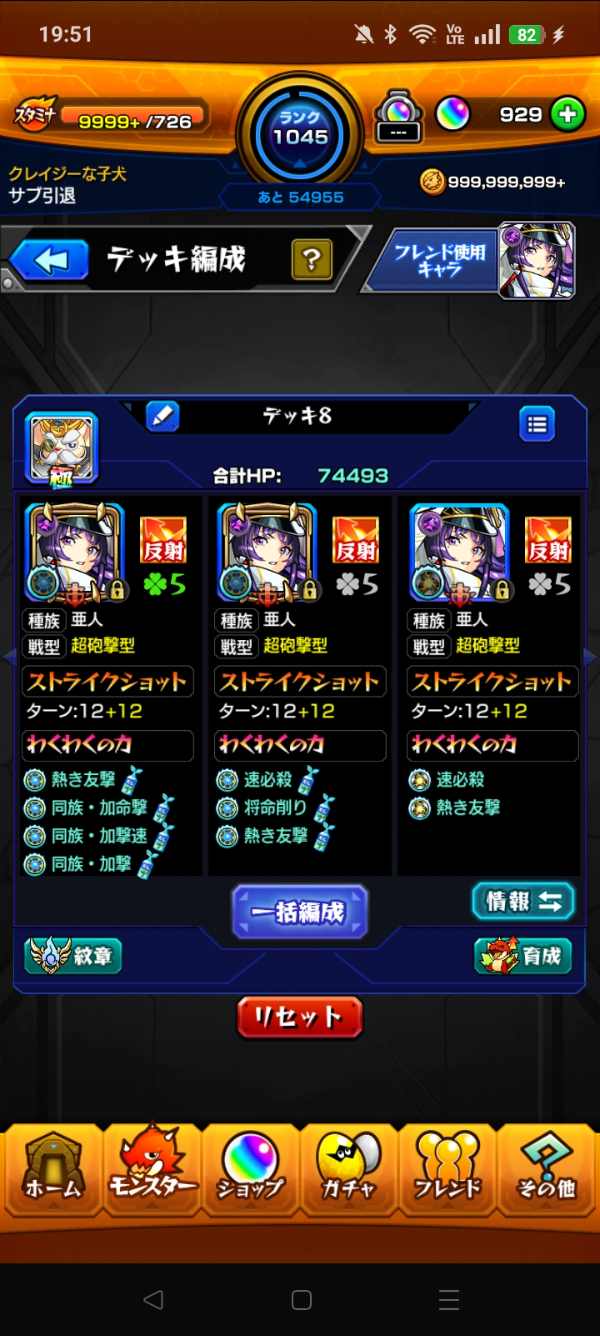Edit the デッキ8 name with pencil icon
Viewport: 600px width, 1336px height.
coord(162,416)
